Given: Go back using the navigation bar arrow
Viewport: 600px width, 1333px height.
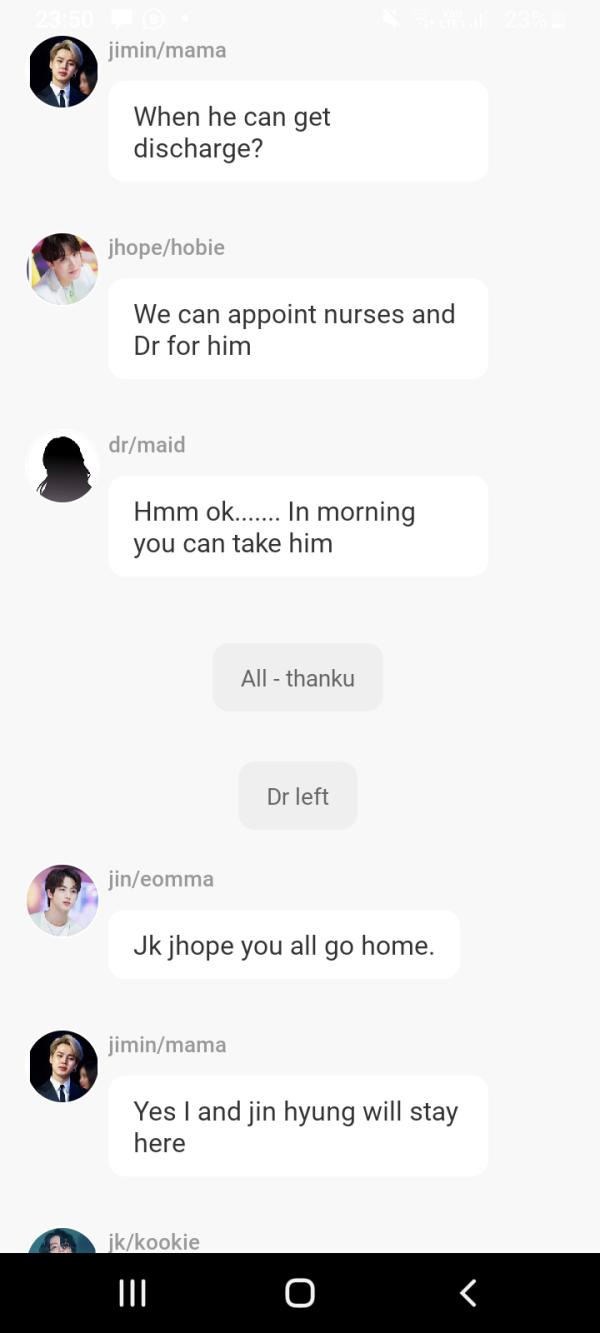Looking at the screenshot, I should coord(468,1293).
